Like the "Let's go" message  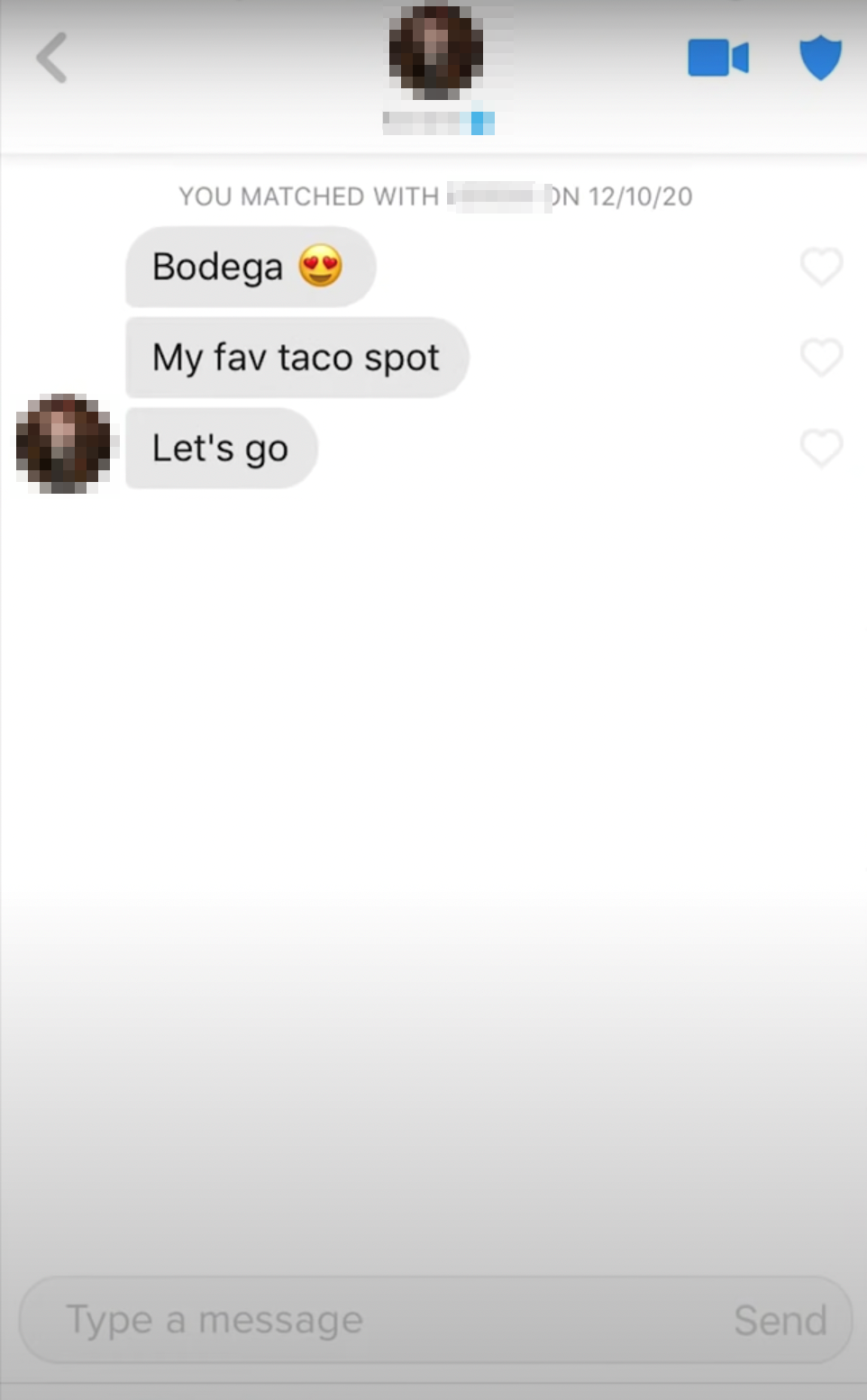(x=821, y=448)
